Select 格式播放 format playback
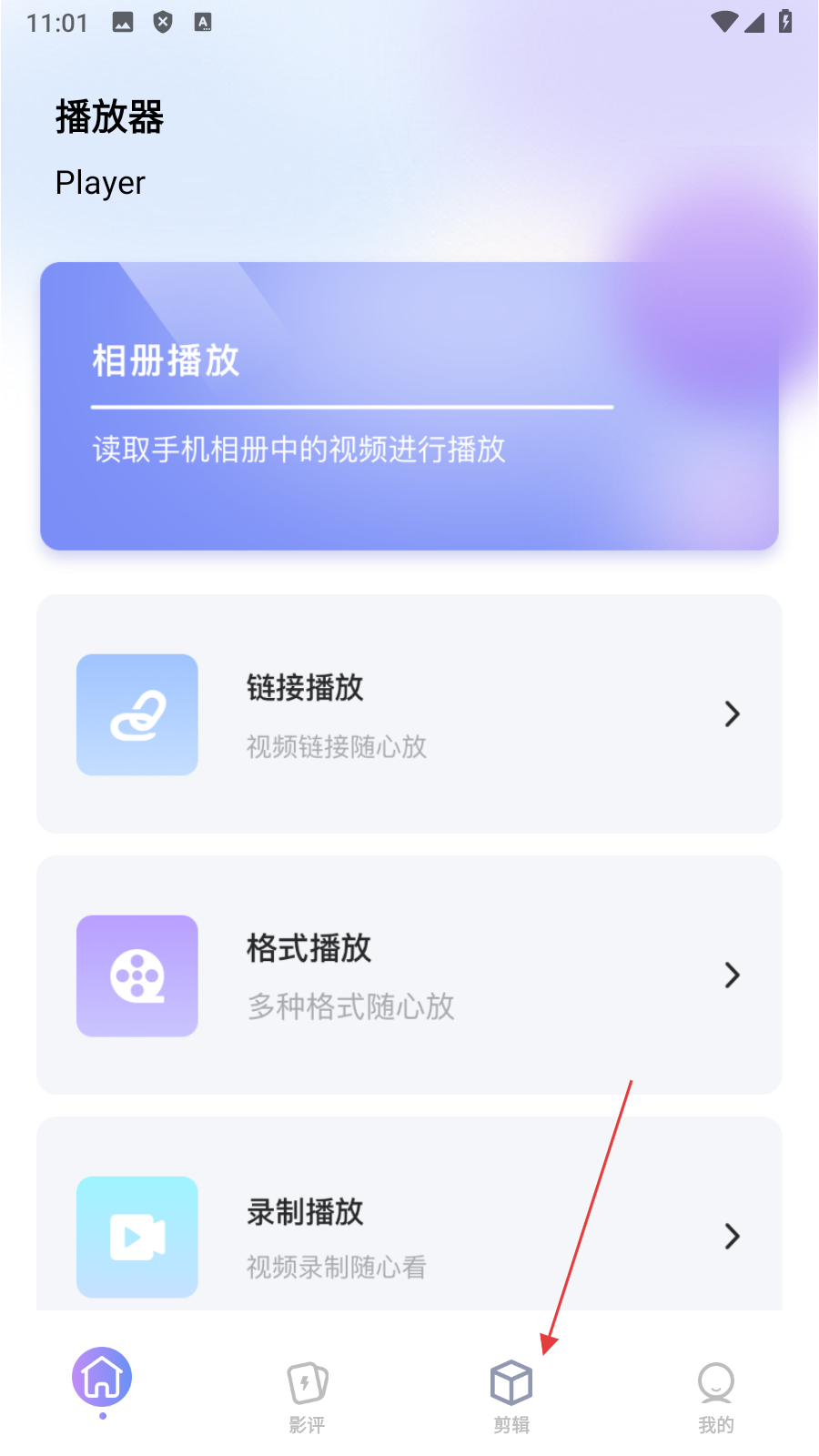Image resolution: width=819 pixels, height=1456 pixels. (409, 975)
